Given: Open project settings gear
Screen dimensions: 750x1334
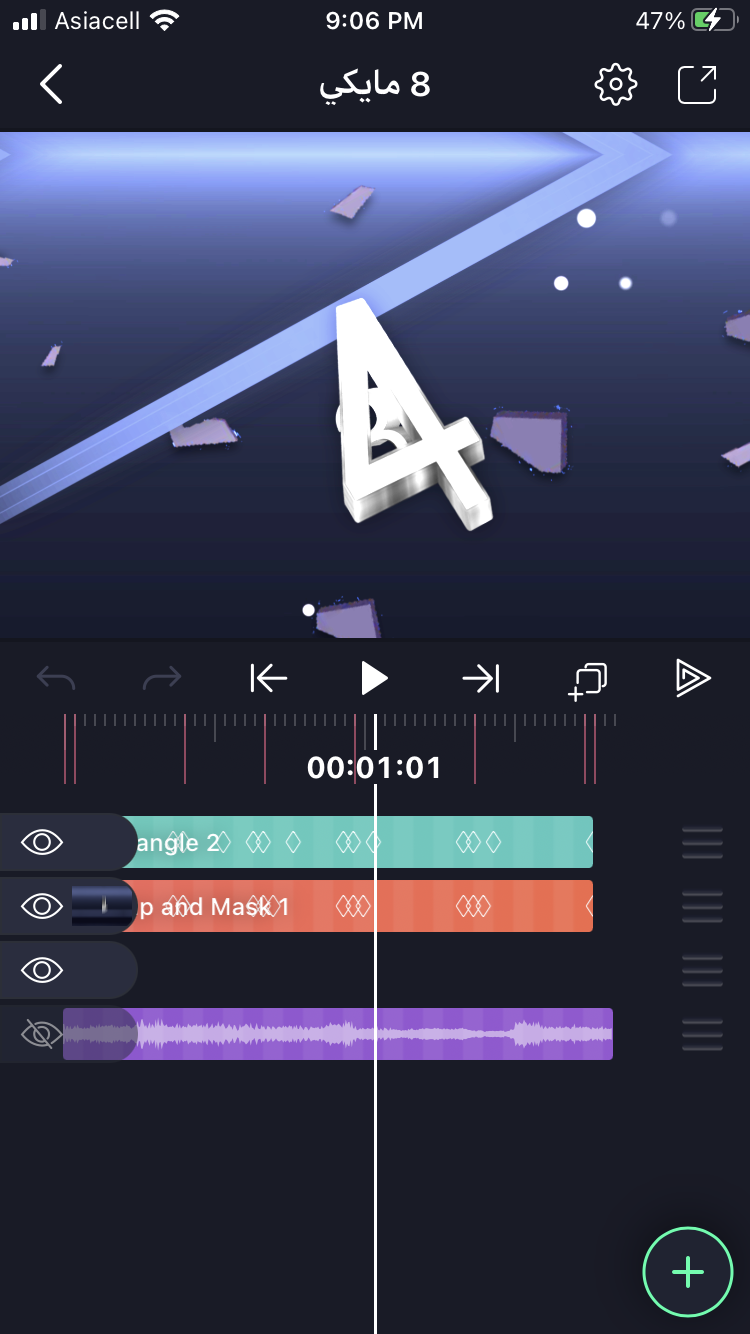Looking at the screenshot, I should point(615,85).
